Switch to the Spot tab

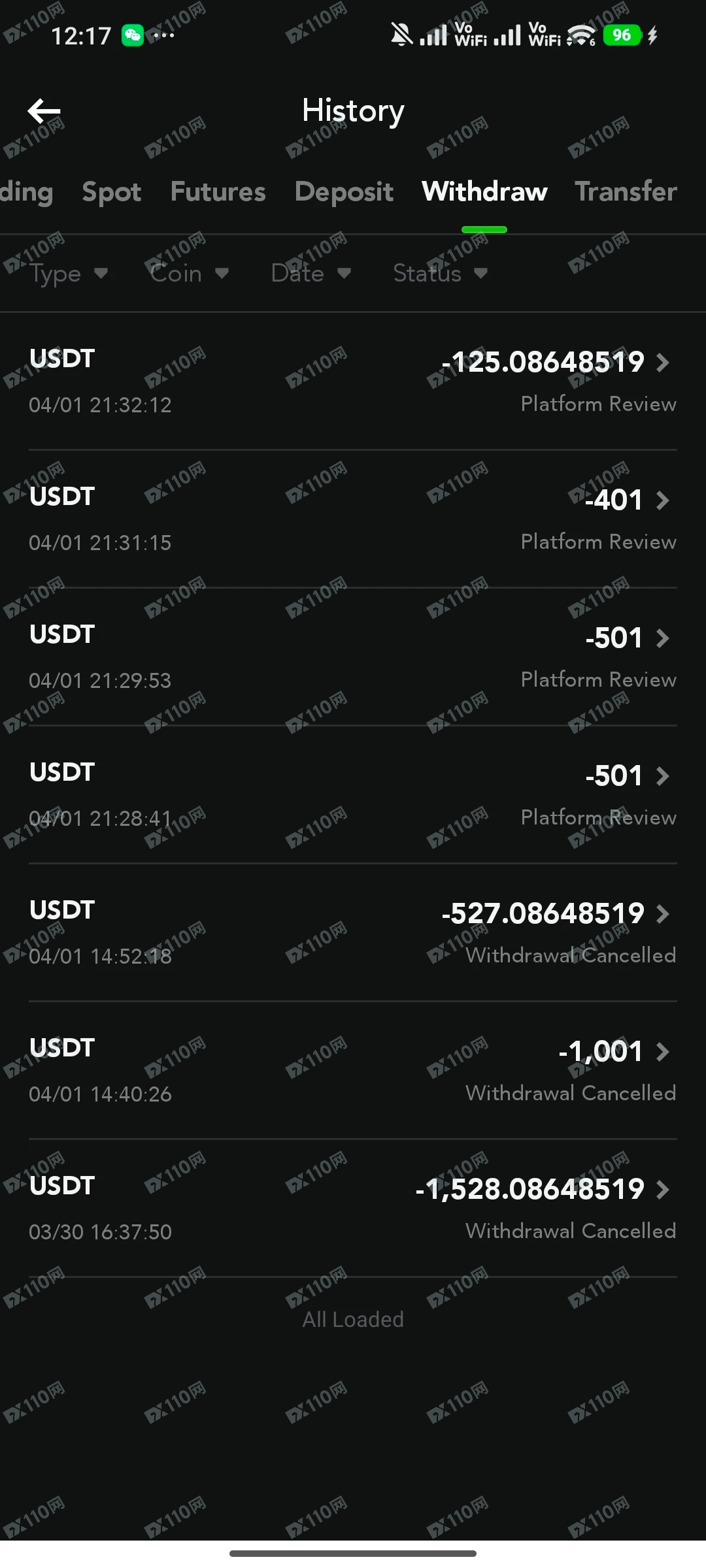click(x=111, y=192)
